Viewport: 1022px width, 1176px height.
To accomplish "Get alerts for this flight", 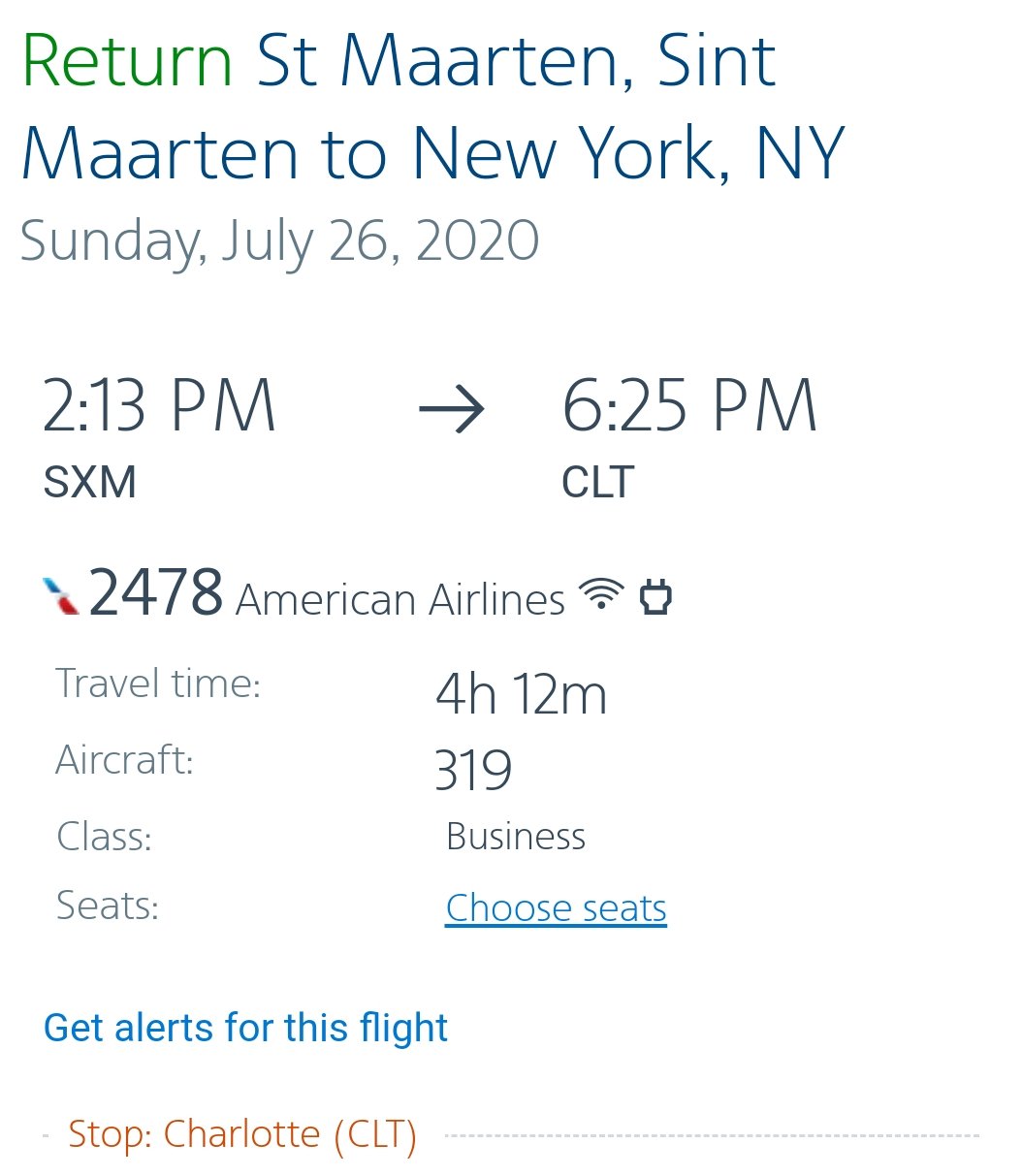I will pyautogui.click(x=245, y=1028).
